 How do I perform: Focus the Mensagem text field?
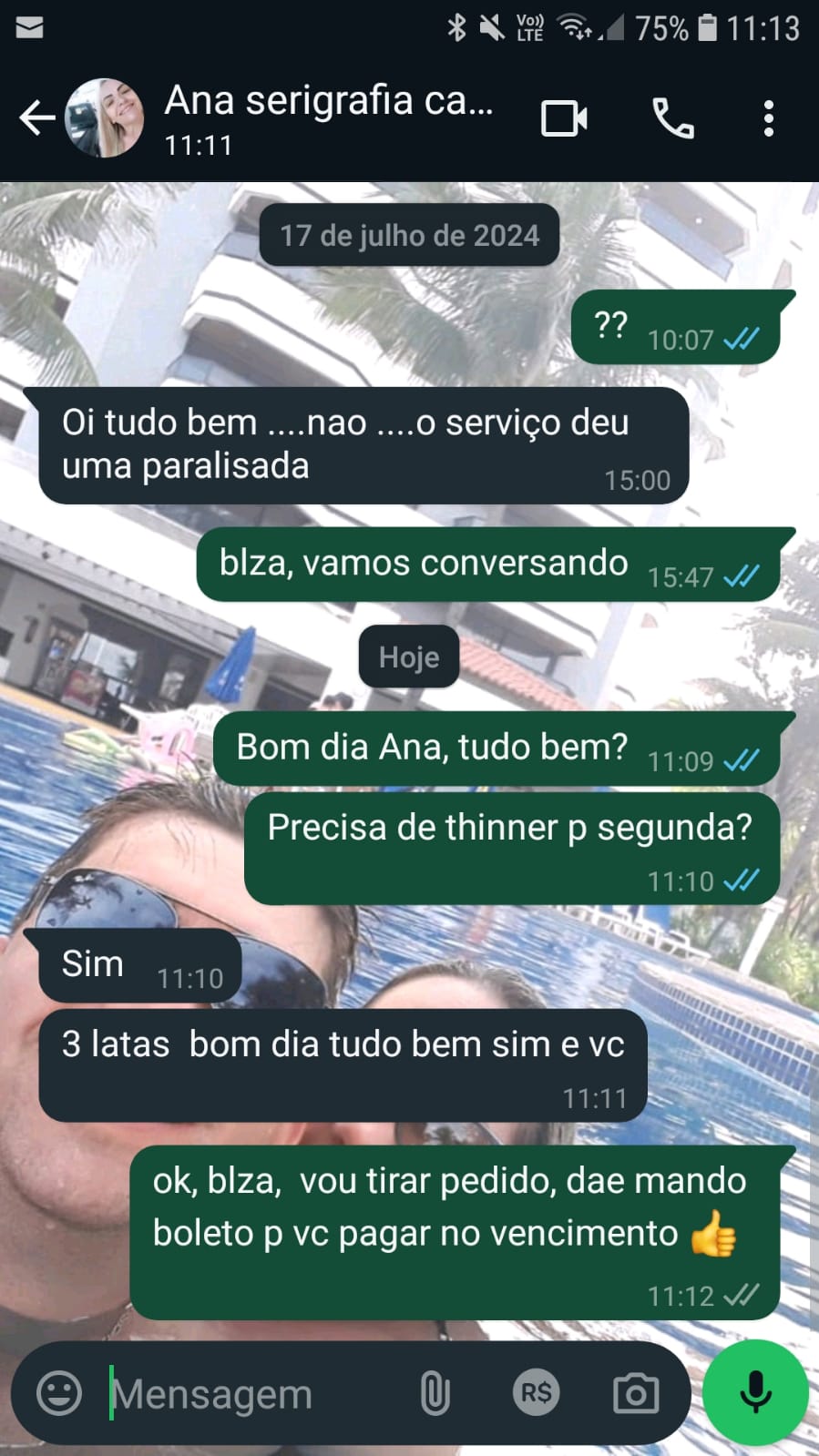(x=246, y=1394)
